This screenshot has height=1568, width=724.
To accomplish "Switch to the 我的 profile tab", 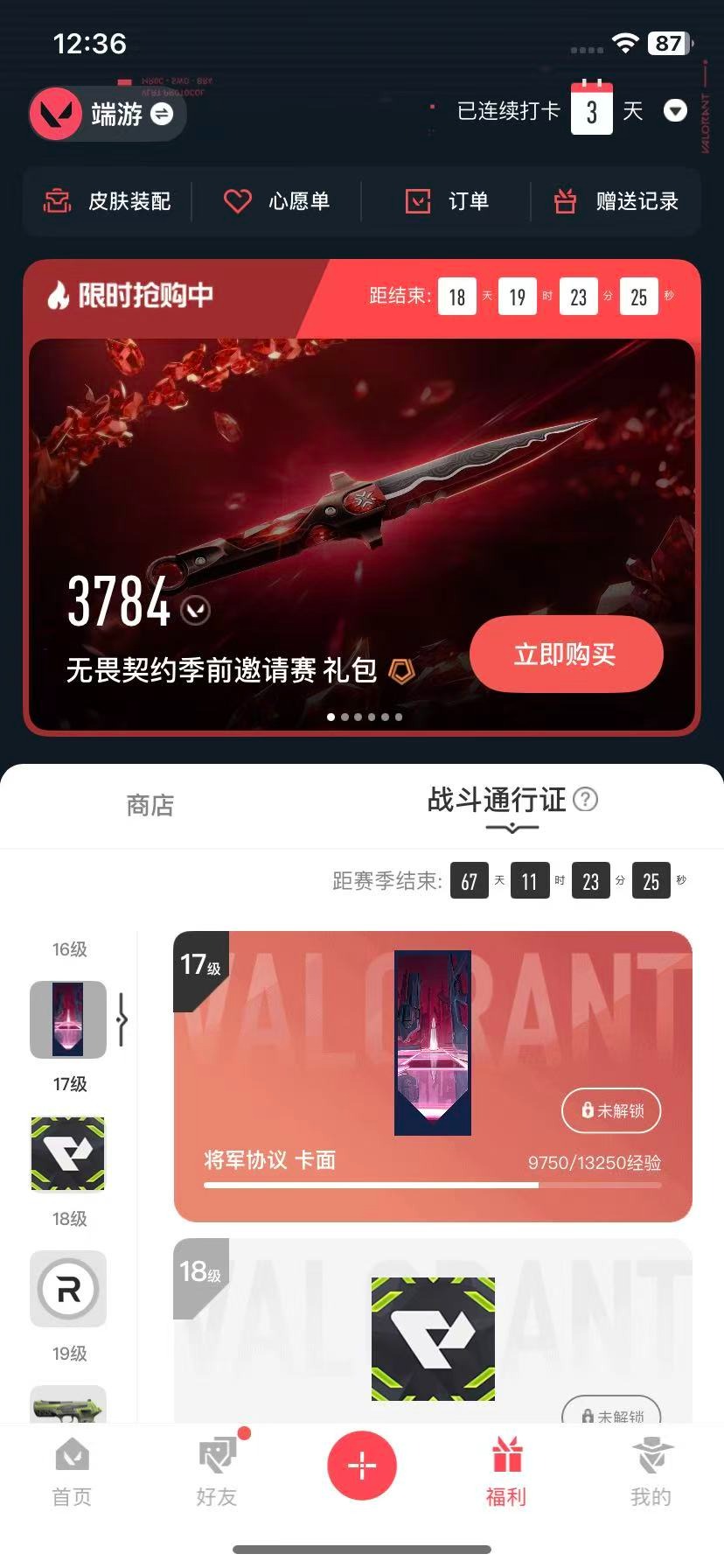I will pyautogui.click(x=651, y=1472).
